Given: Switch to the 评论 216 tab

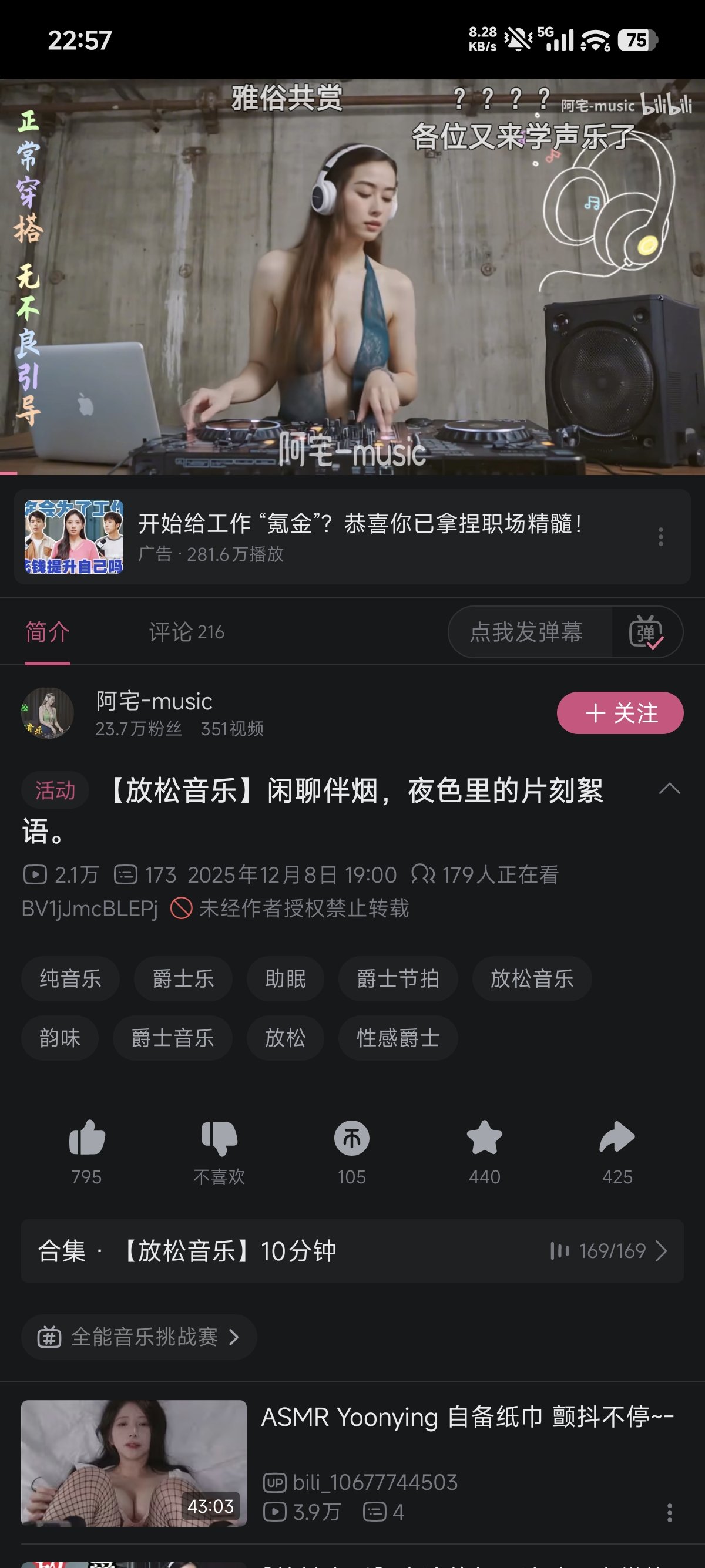Looking at the screenshot, I should pos(186,633).
